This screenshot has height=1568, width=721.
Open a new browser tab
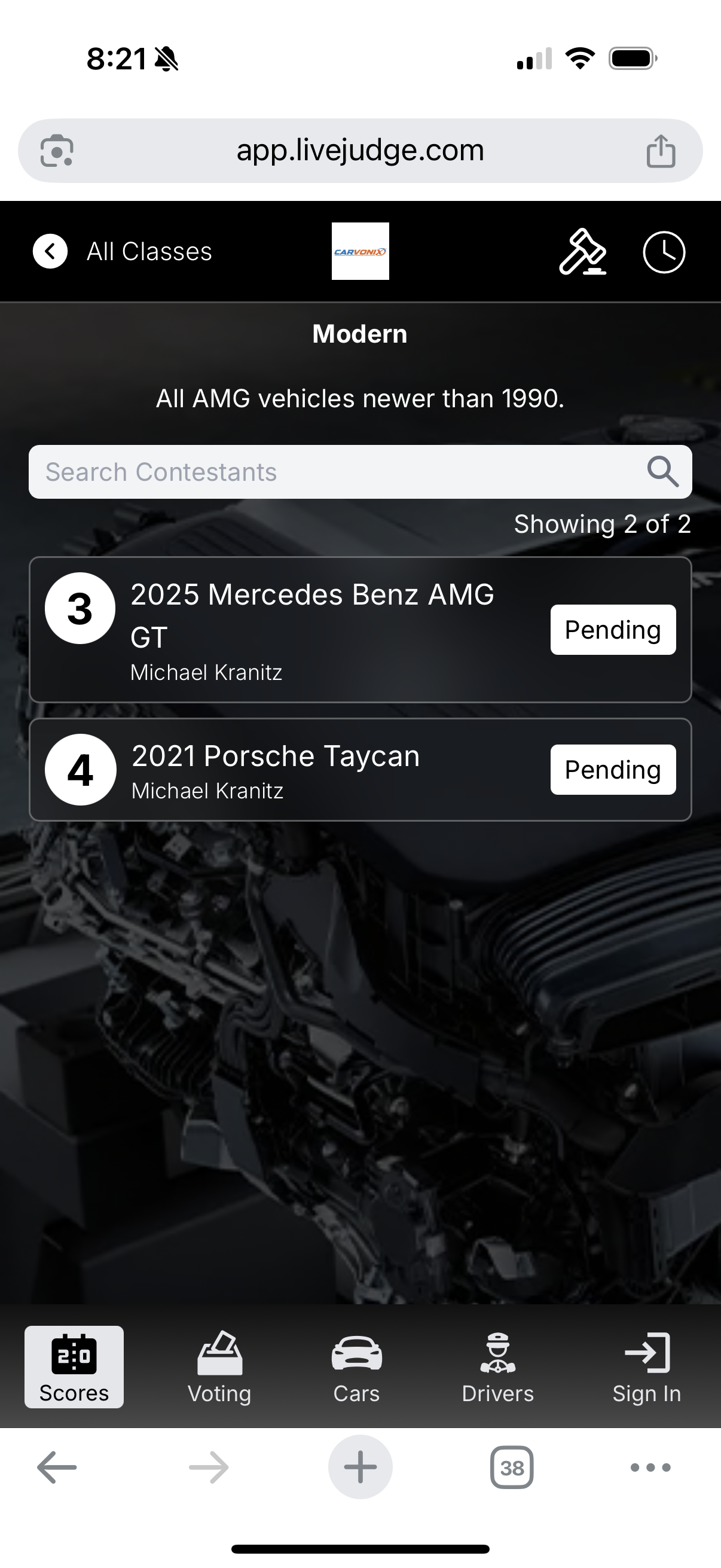360,1467
